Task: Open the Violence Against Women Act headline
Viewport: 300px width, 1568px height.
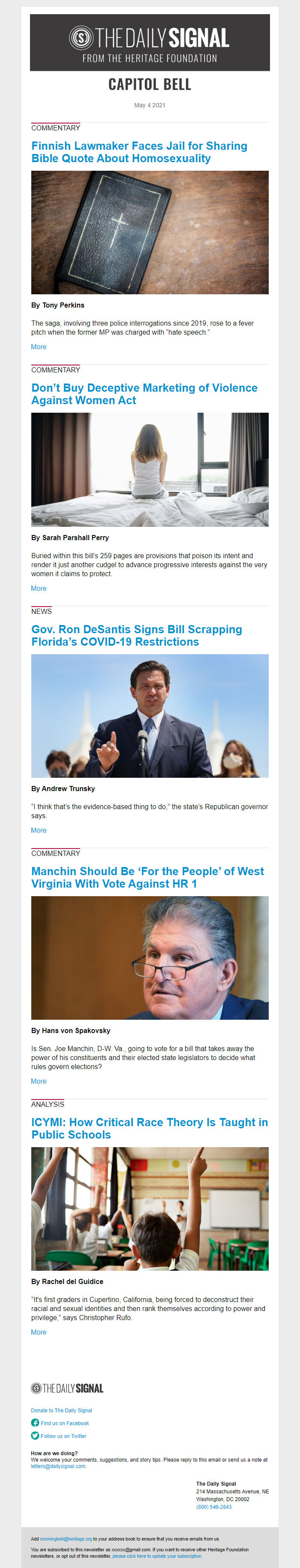Action: click(x=144, y=394)
